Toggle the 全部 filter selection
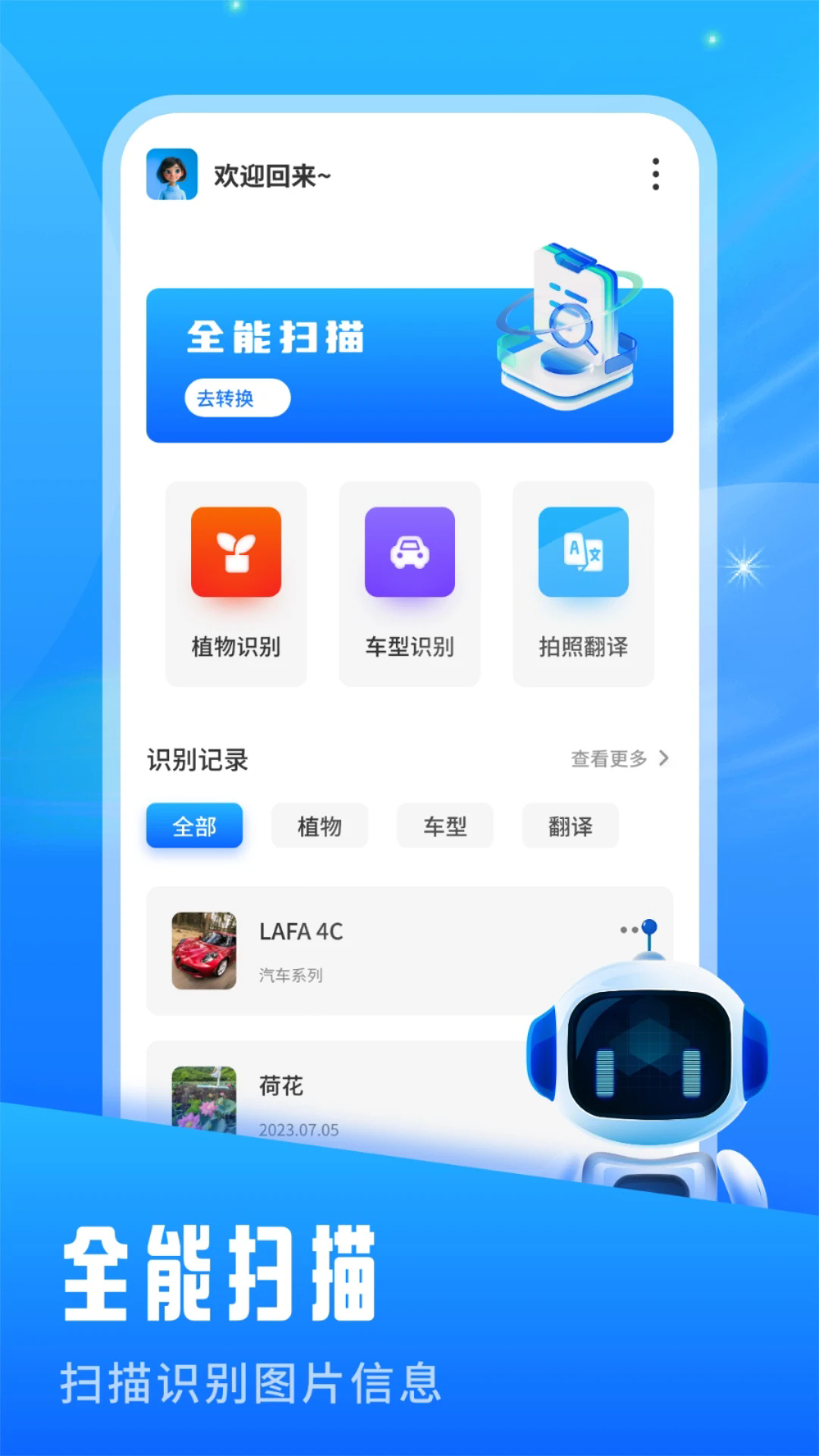Viewport: 819px width, 1456px height. tap(194, 826)
